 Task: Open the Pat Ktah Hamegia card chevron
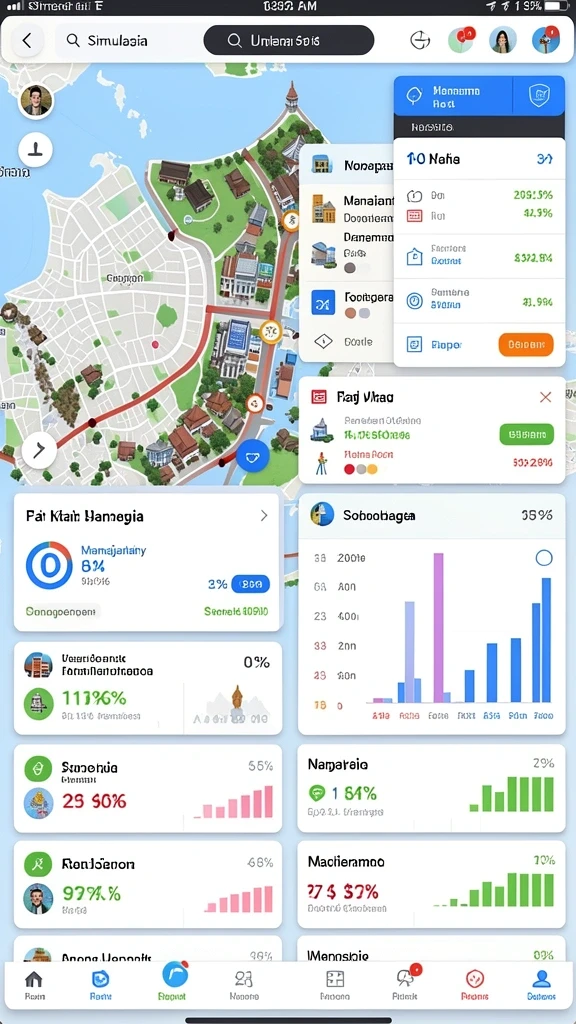[x=263, y=515]
